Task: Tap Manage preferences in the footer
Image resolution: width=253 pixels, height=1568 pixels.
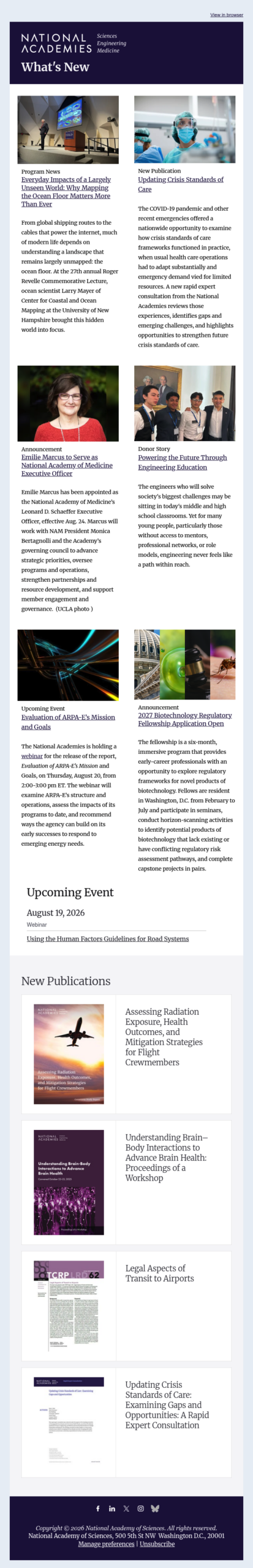Action: [x=106, y=1544]
